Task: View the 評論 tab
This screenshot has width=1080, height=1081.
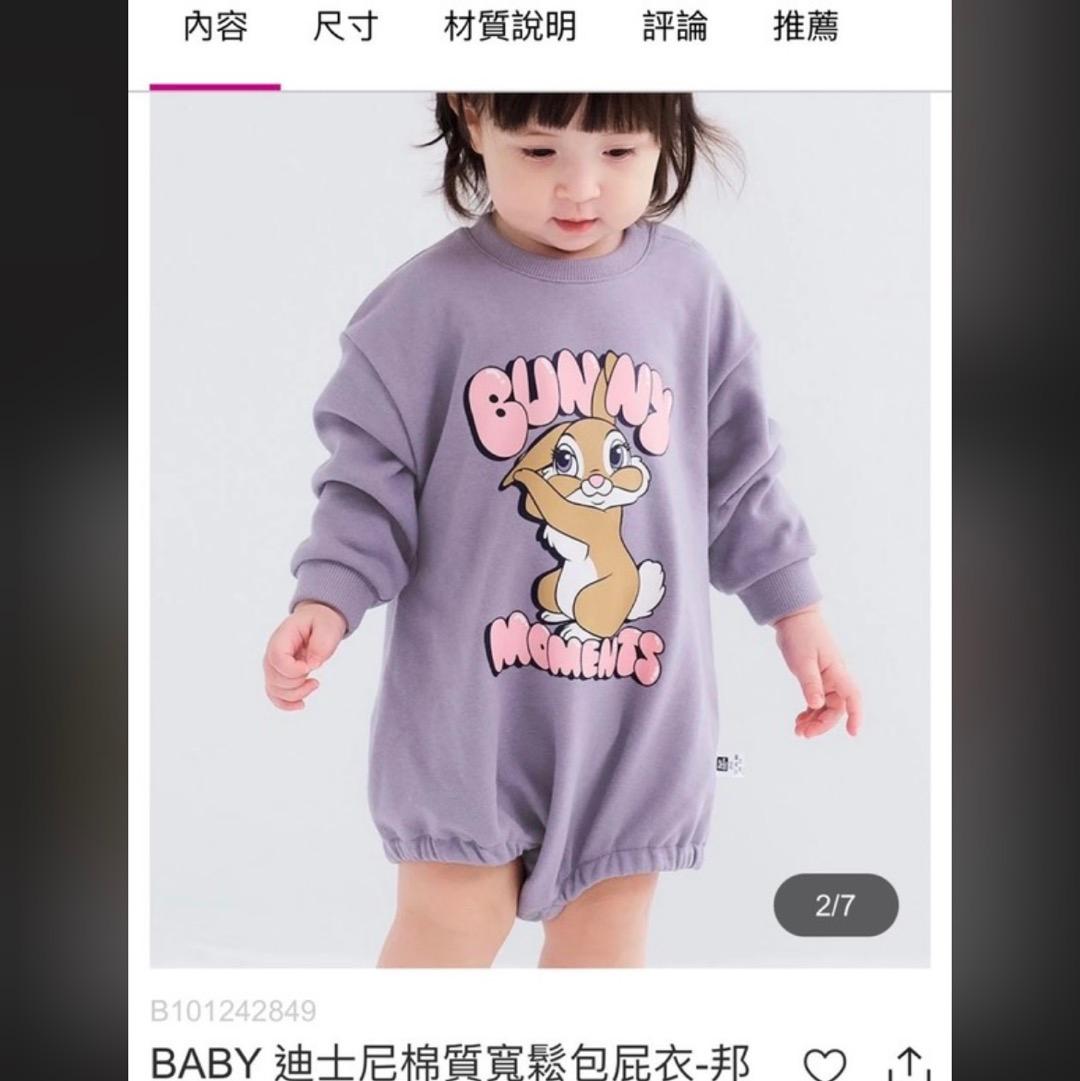Action: coord(675,28)
